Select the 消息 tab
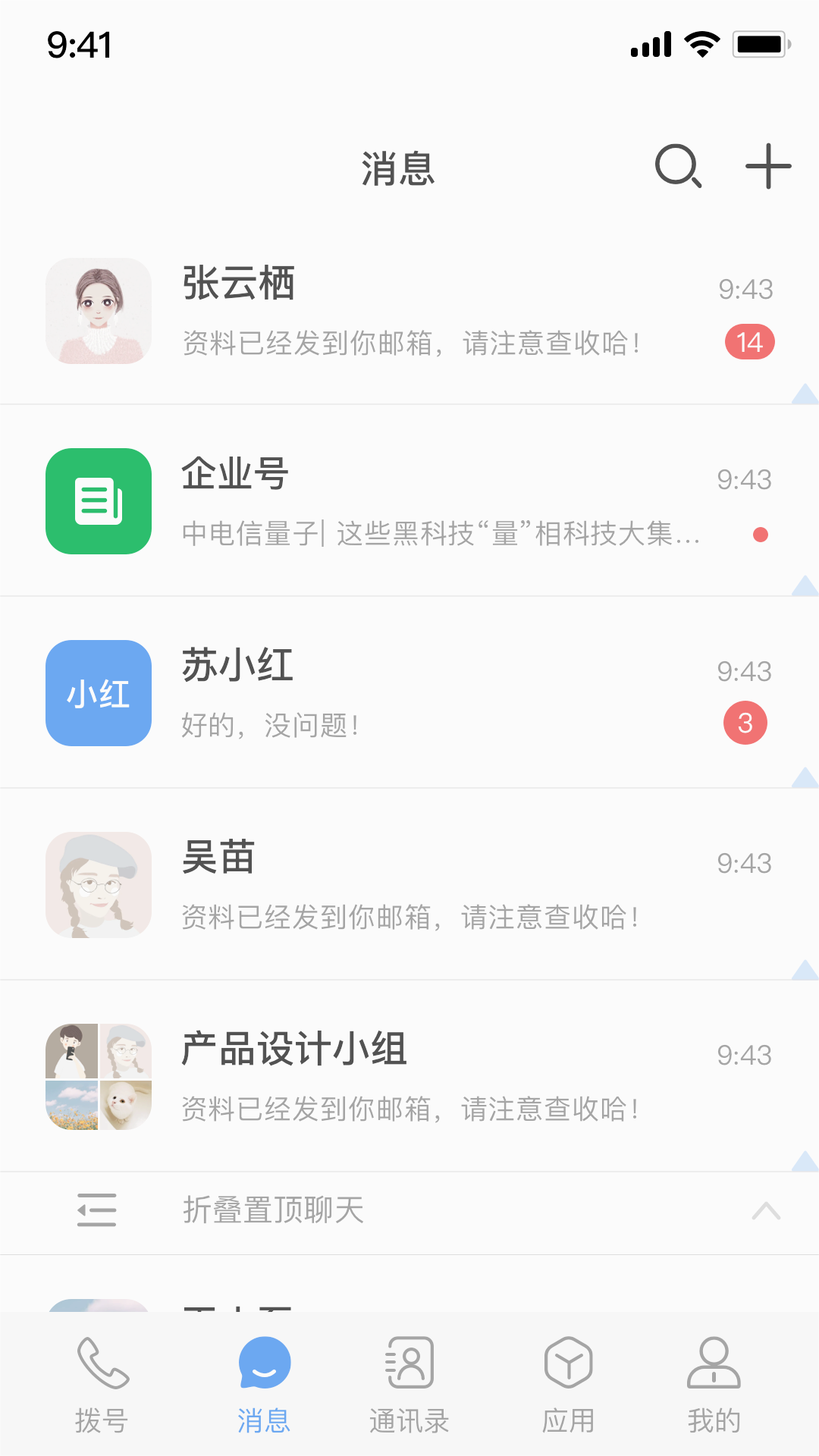The image size is (819, 1456). coord(264,1384)
